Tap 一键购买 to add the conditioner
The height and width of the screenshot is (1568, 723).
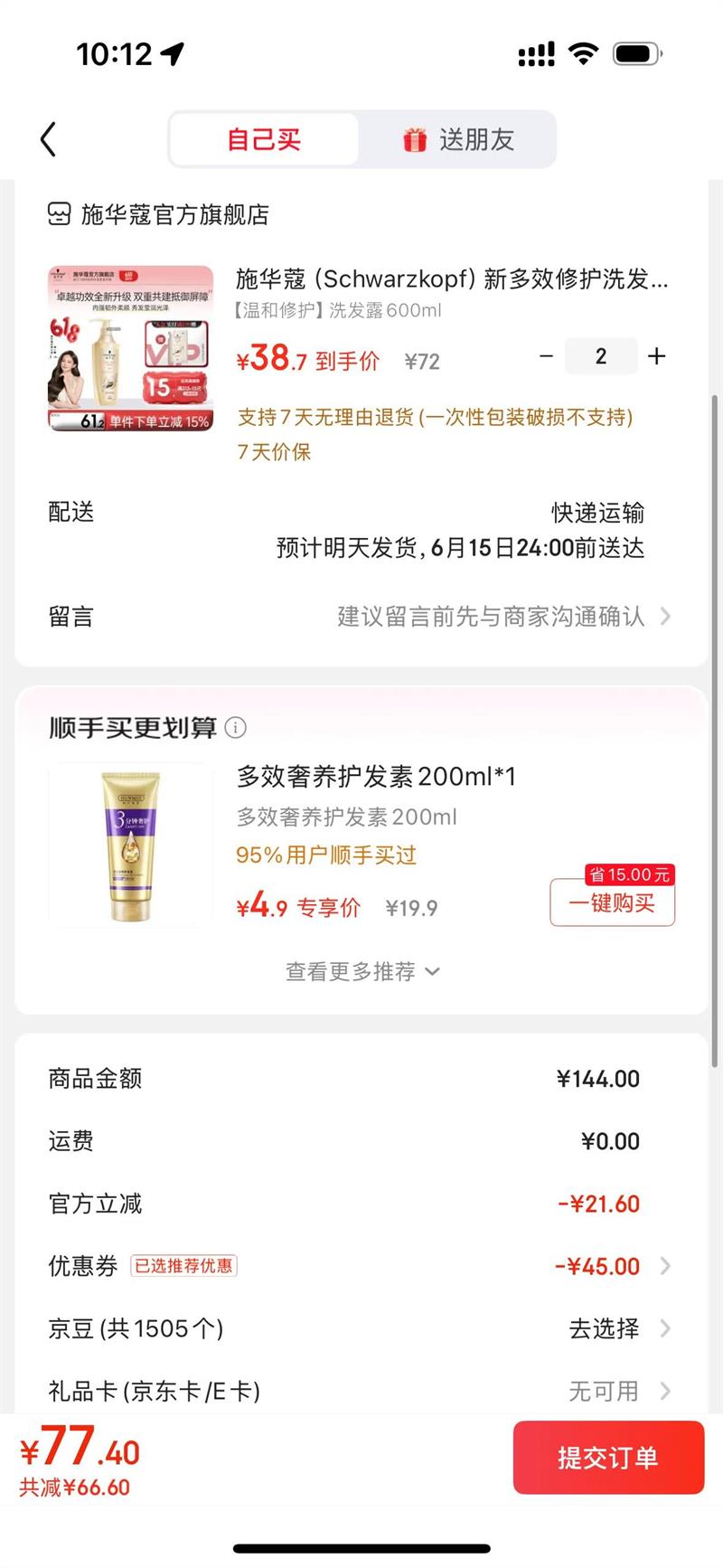point(612,902)
